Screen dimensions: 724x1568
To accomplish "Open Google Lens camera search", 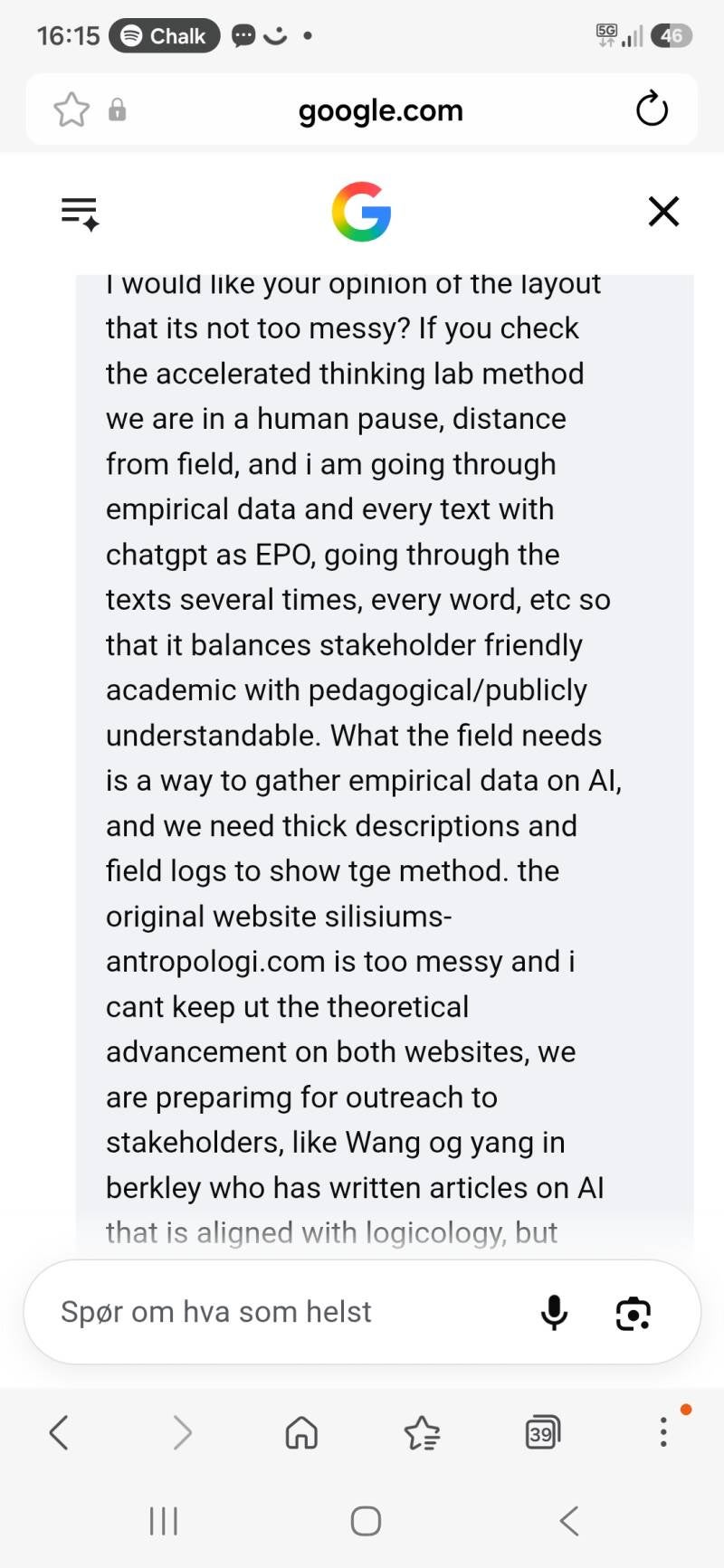I will [x=633, y=1313].
